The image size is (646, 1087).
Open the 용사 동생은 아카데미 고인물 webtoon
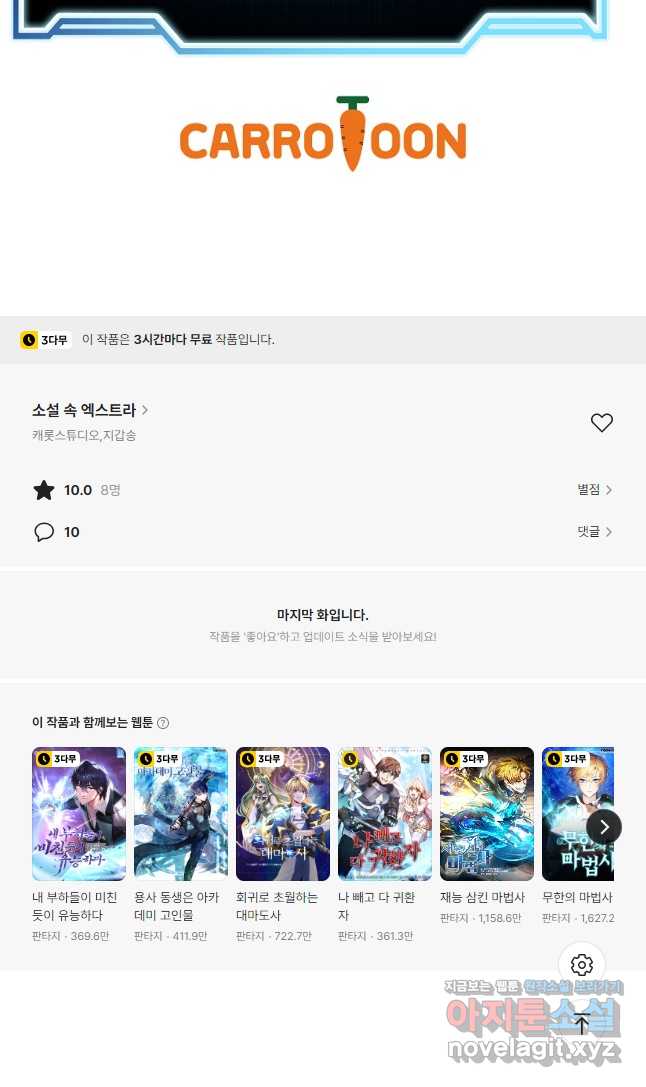[181, 814]
